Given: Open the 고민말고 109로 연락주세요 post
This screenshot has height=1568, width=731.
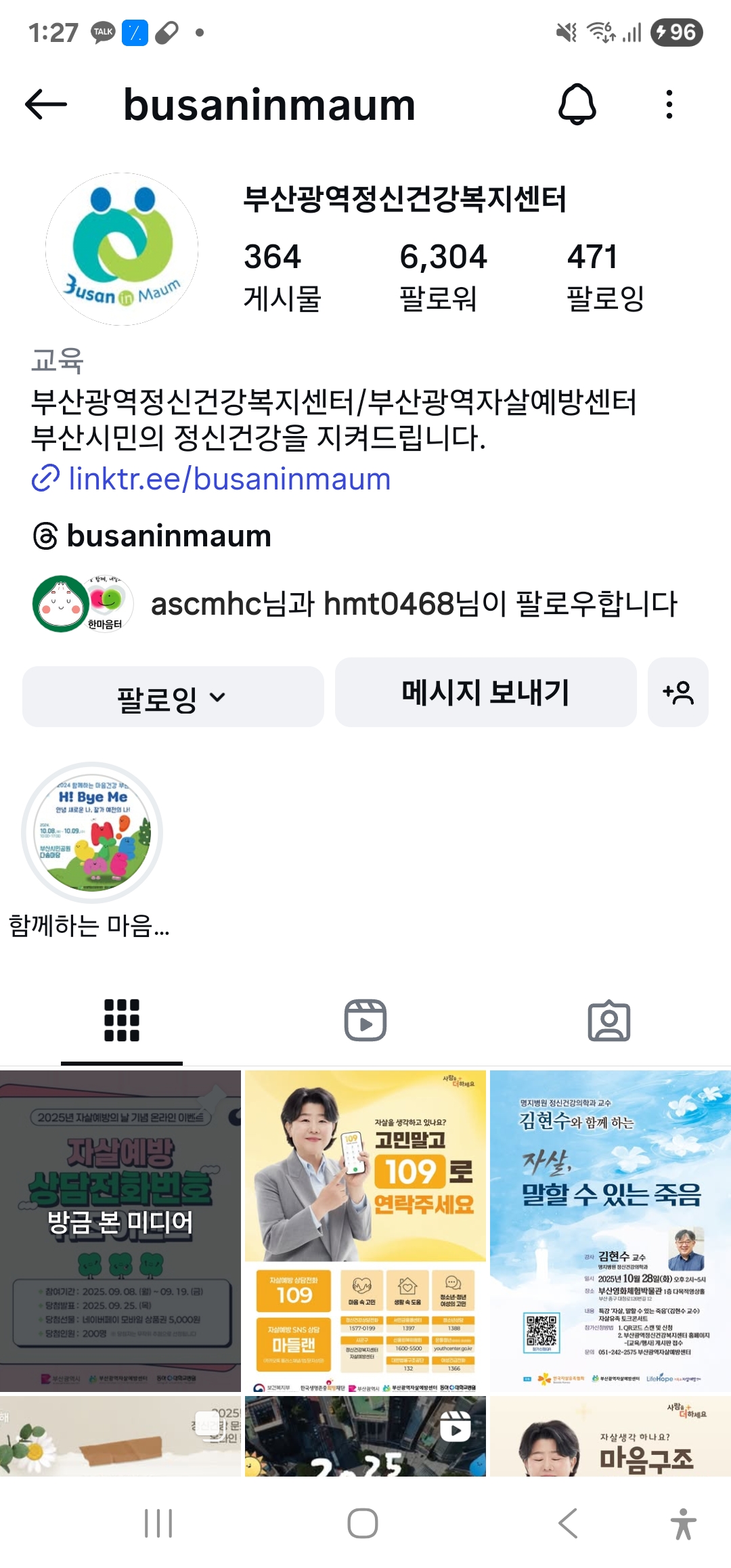Looking at the screenshot, I should tap(365, 1230).
